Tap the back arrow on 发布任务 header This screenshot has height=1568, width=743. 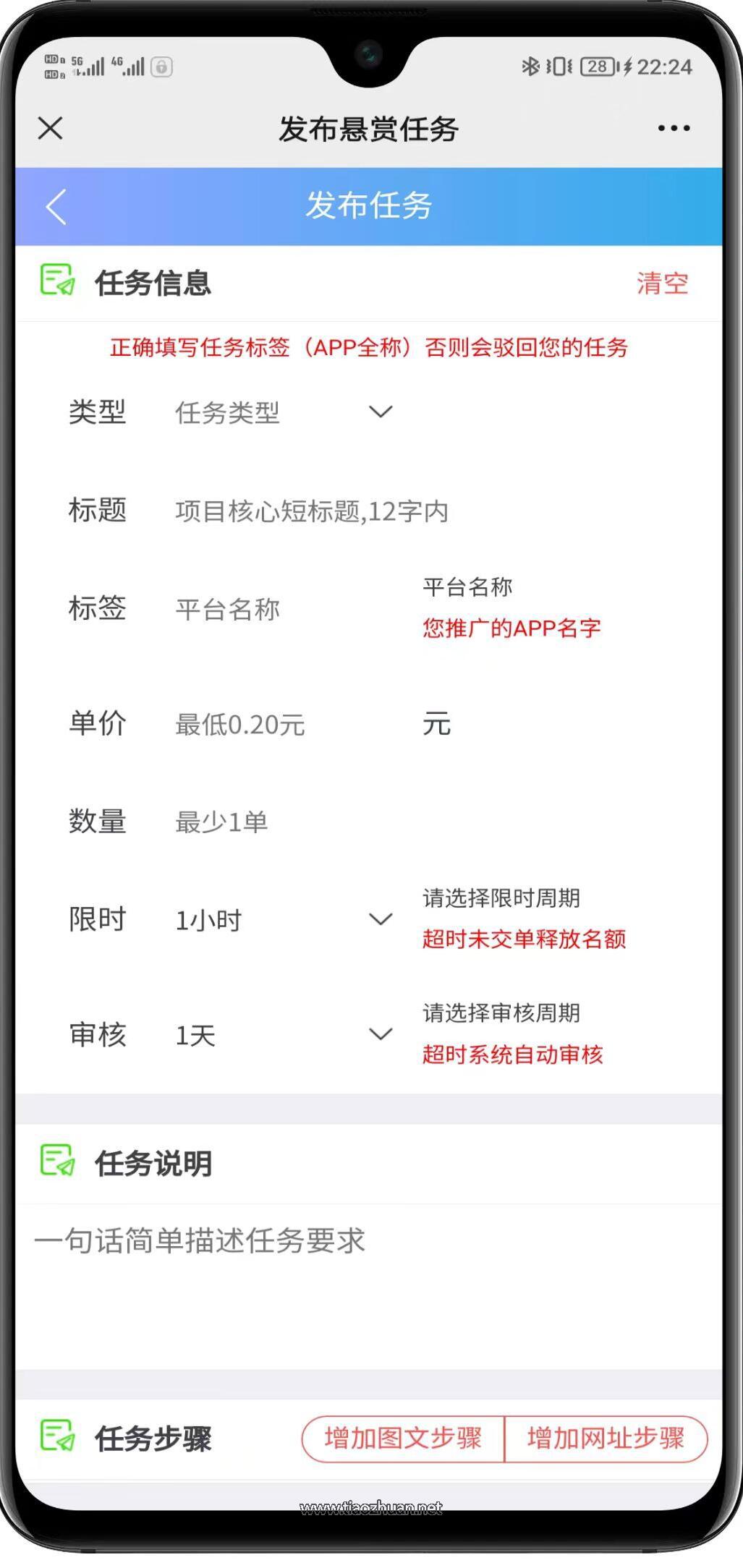55,206
